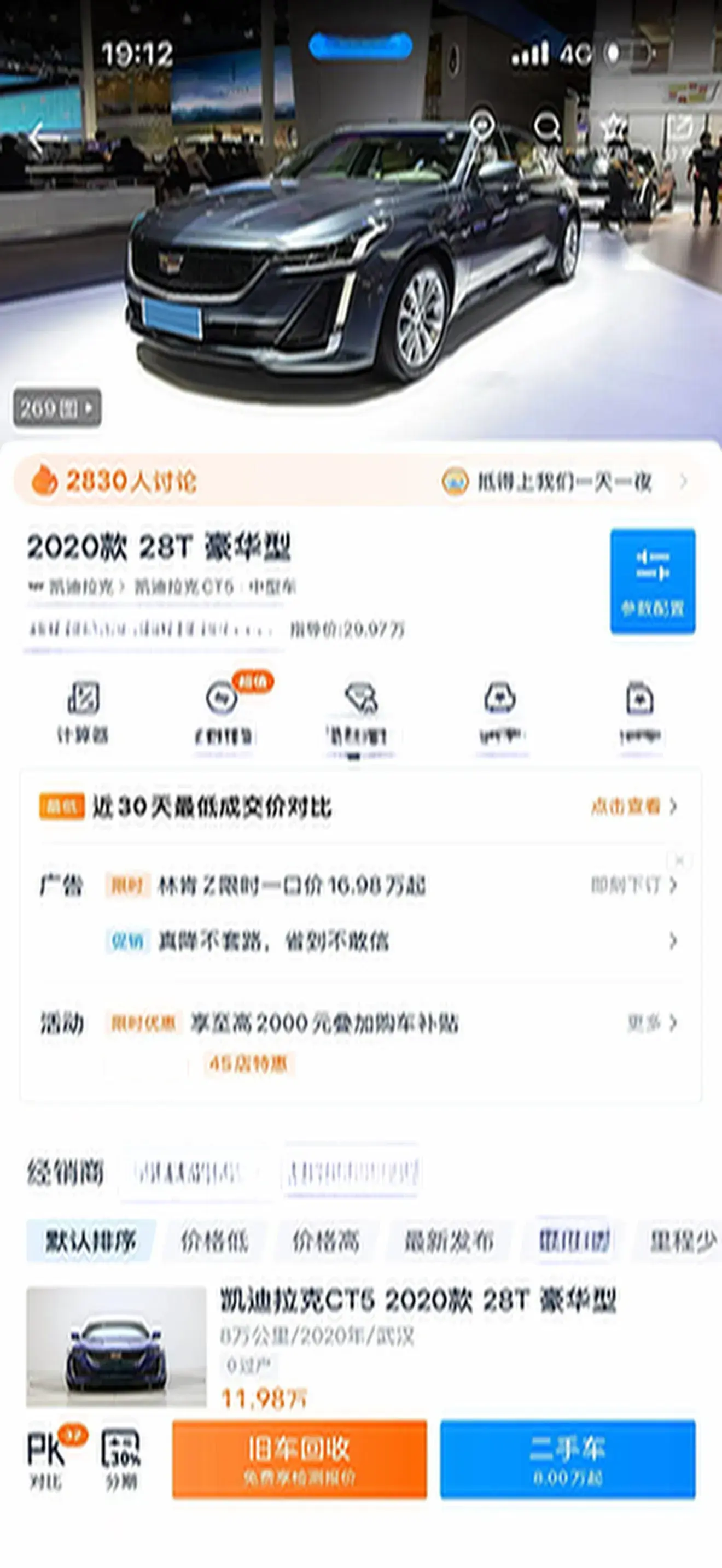Open the 计算器 price calculator

pyautogui.click(x=83, y=712)
